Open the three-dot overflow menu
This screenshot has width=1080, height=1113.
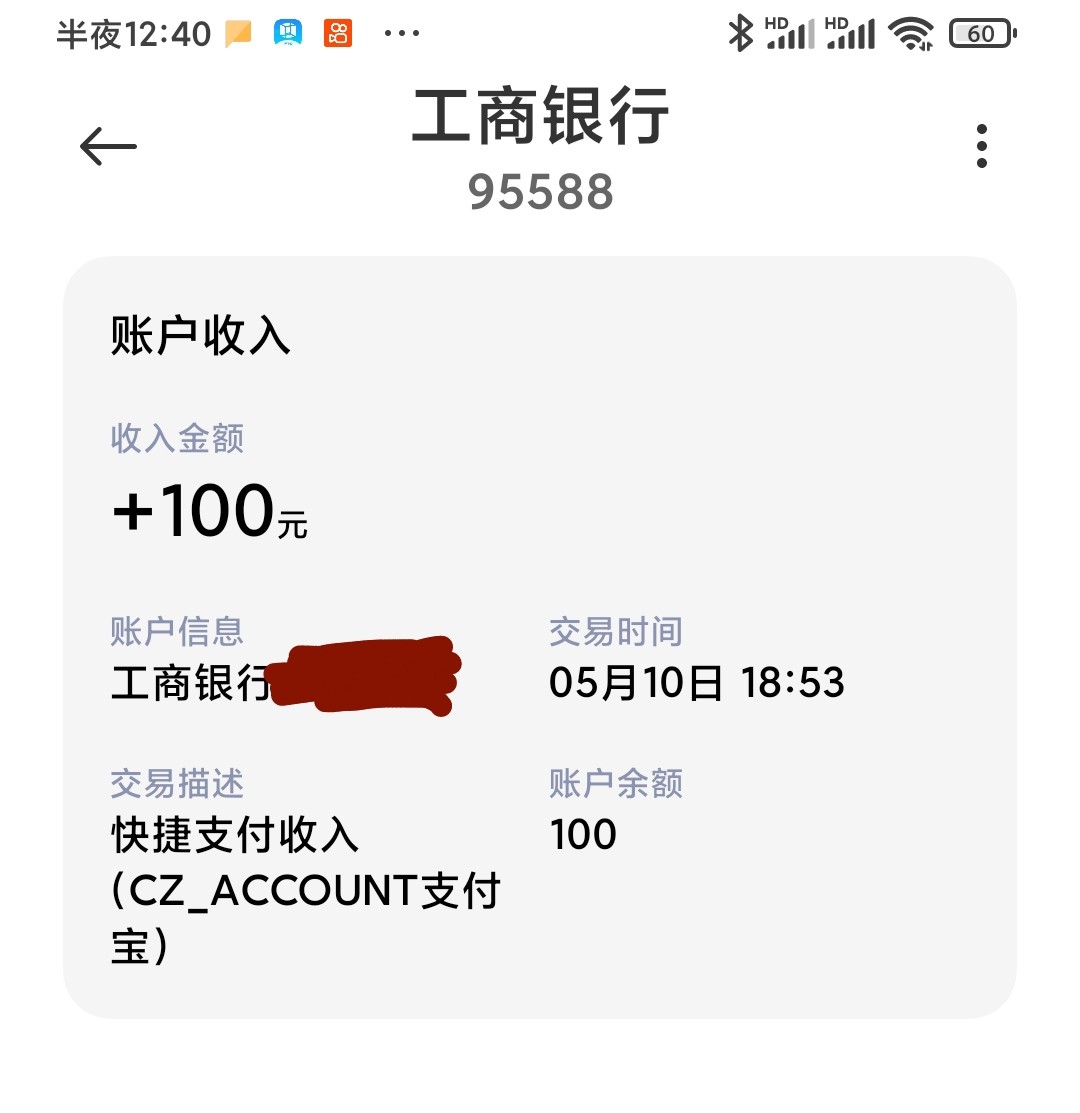tap(981, 147)
